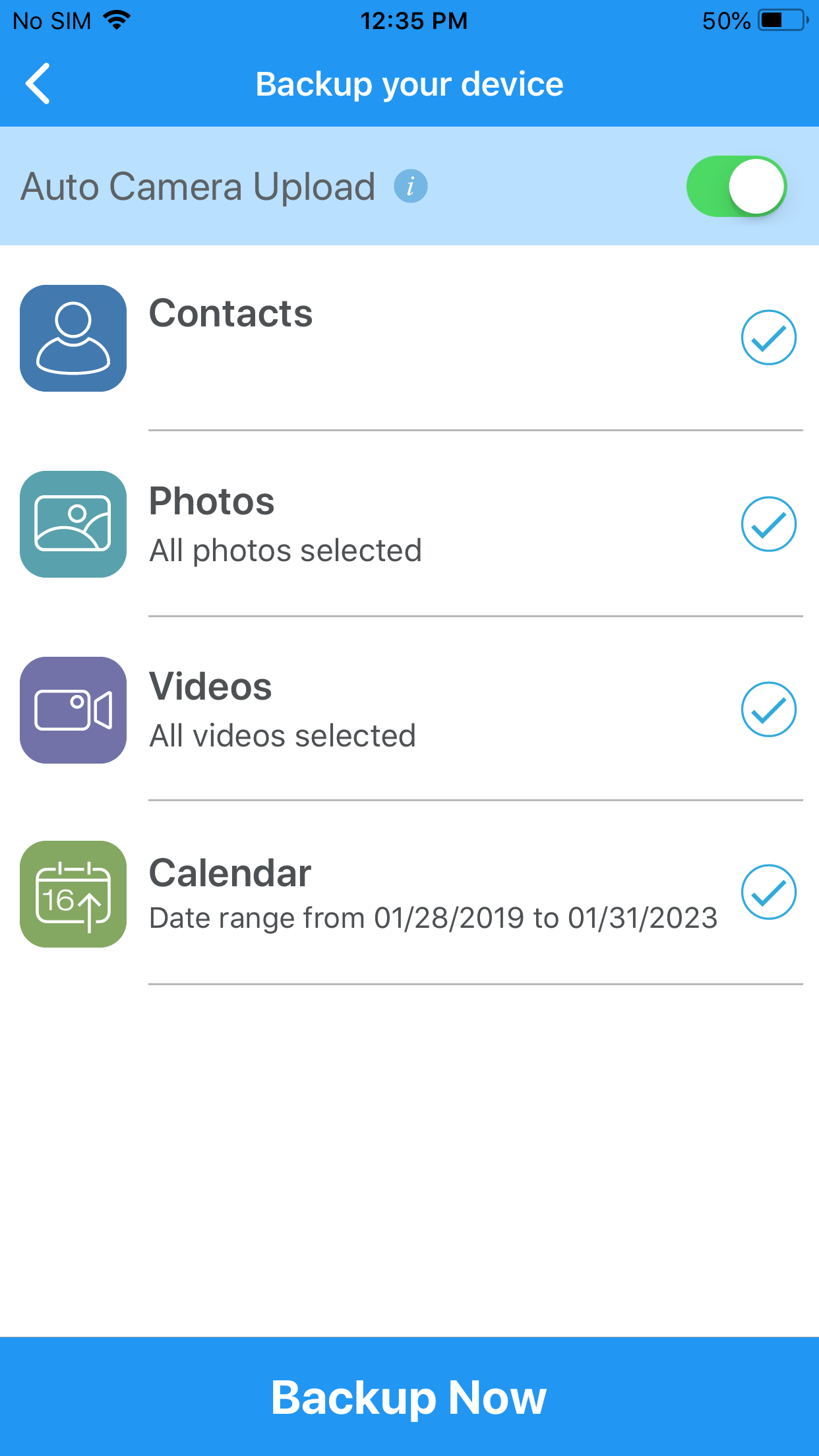Screen dimensions: 819x1456
Task: Open the Auto Camera Upload info tooltip
Action: [409, 186]
